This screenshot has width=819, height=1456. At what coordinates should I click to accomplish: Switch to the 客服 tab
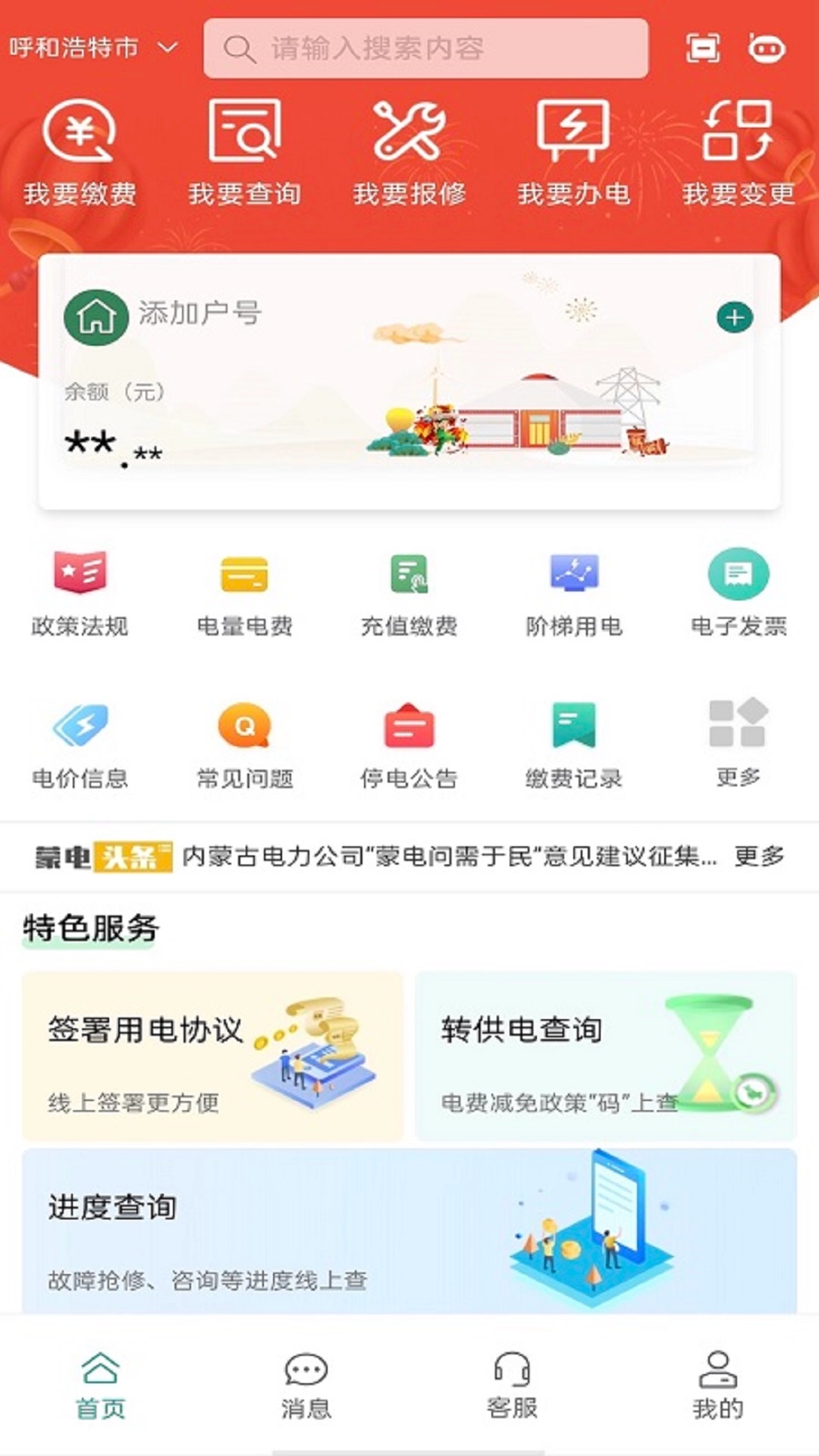[512, 1385]
